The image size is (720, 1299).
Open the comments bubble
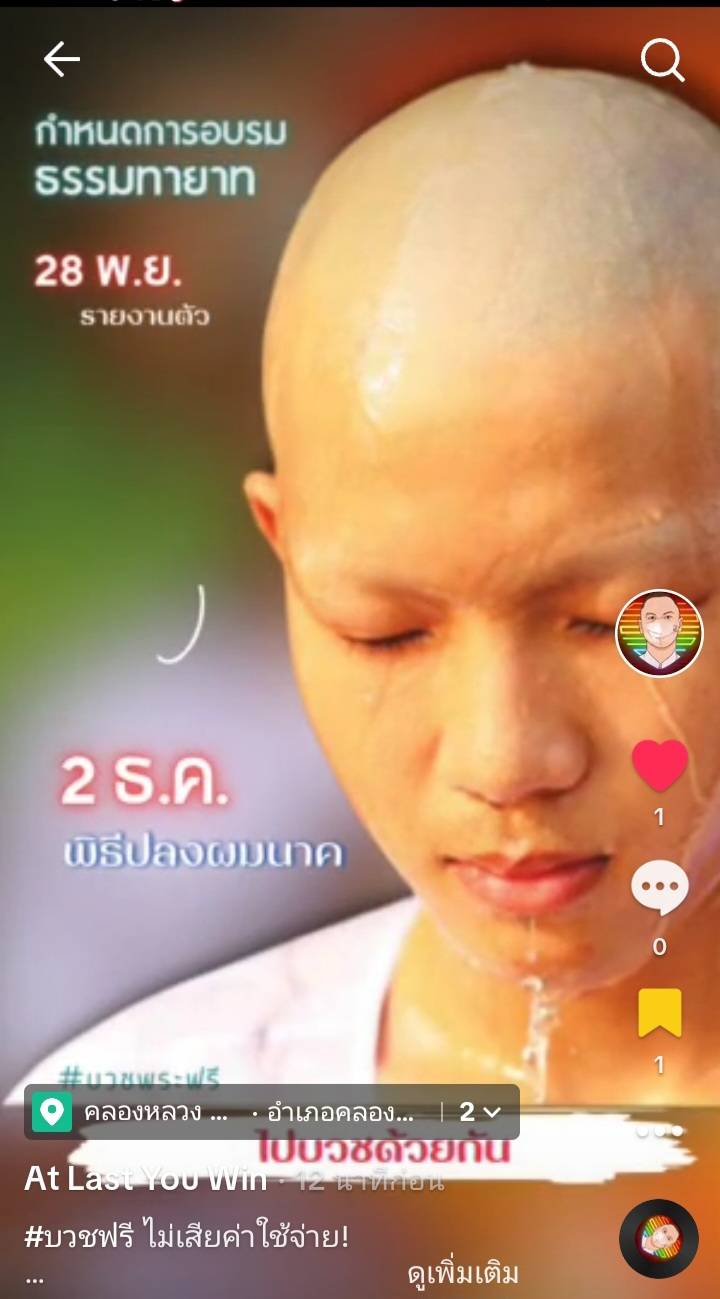pos(660,889)
